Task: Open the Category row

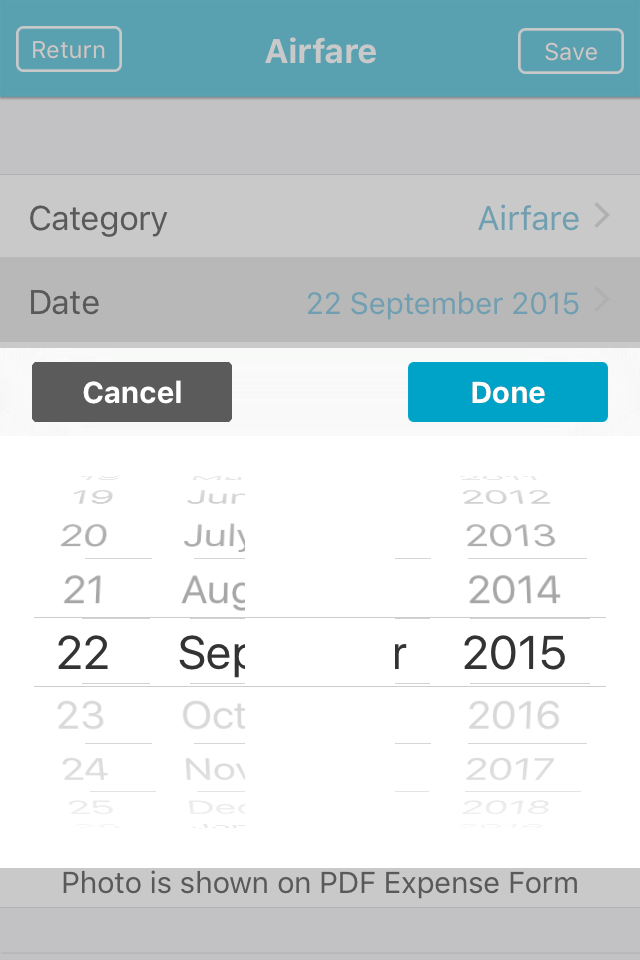Action: pos(320,218)
